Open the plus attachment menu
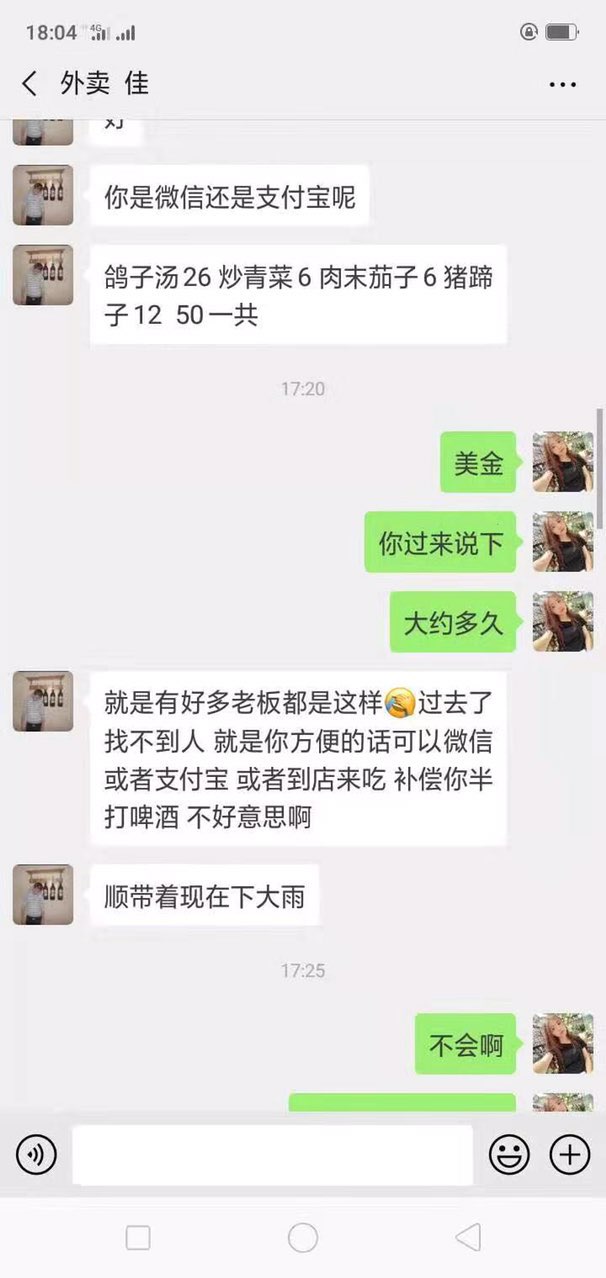The height and width of the screenshot is (1278, 606). tap(570, 1156)
